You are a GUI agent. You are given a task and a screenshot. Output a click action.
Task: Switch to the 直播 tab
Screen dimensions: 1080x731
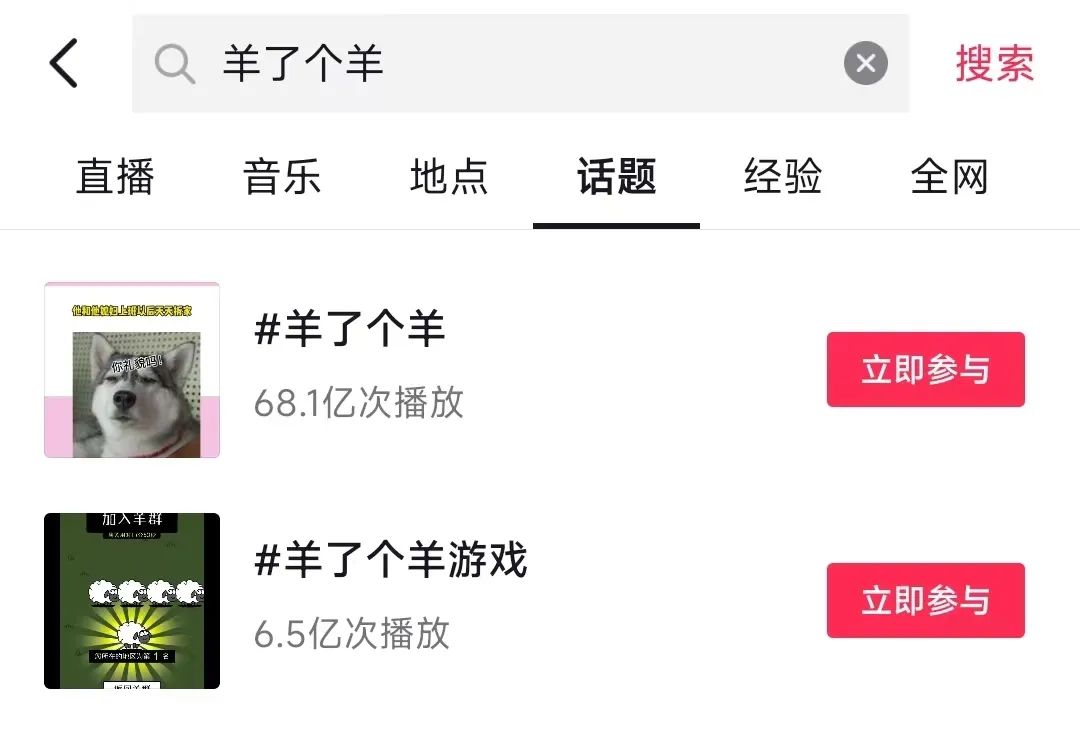tap(115, 178)
